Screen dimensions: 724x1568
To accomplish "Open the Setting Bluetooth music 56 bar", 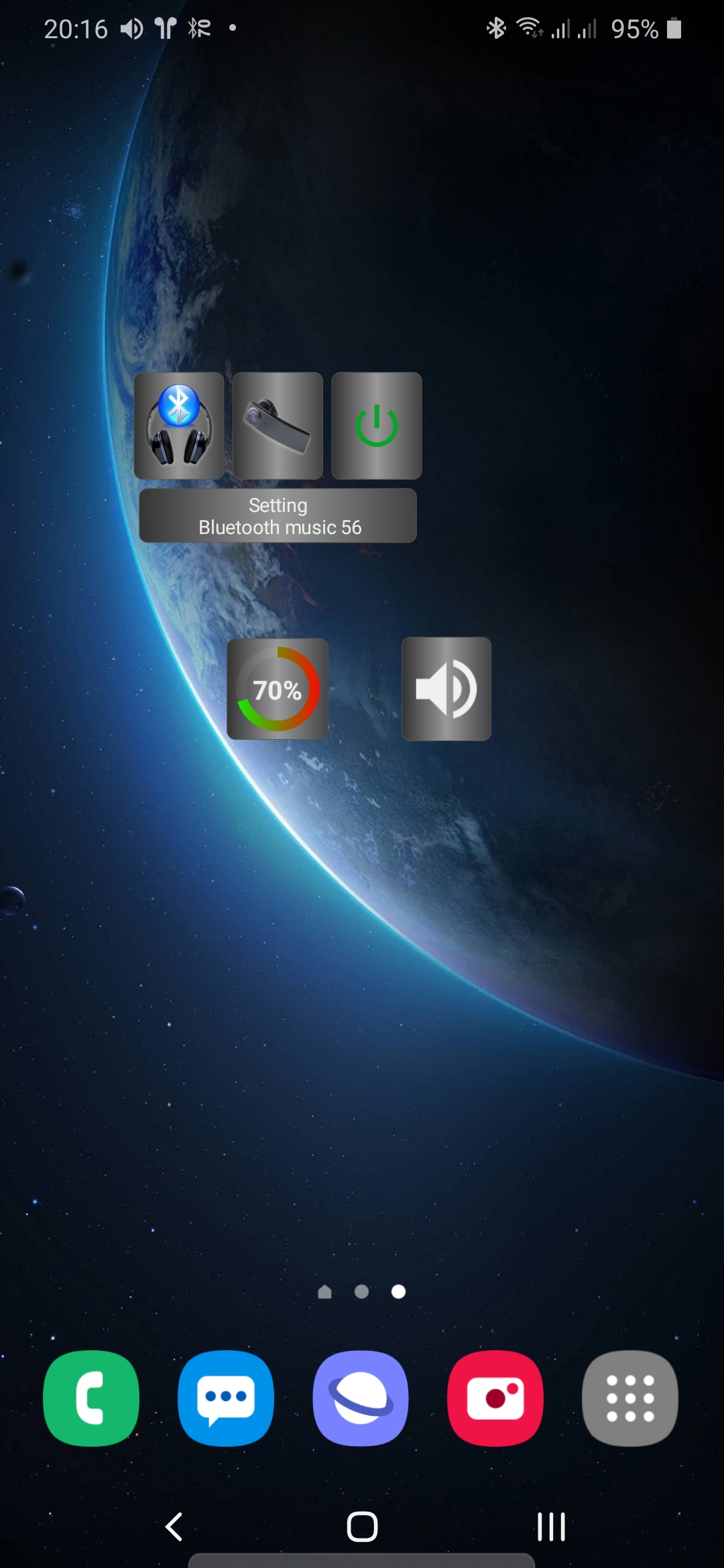I will click(278, 516).
